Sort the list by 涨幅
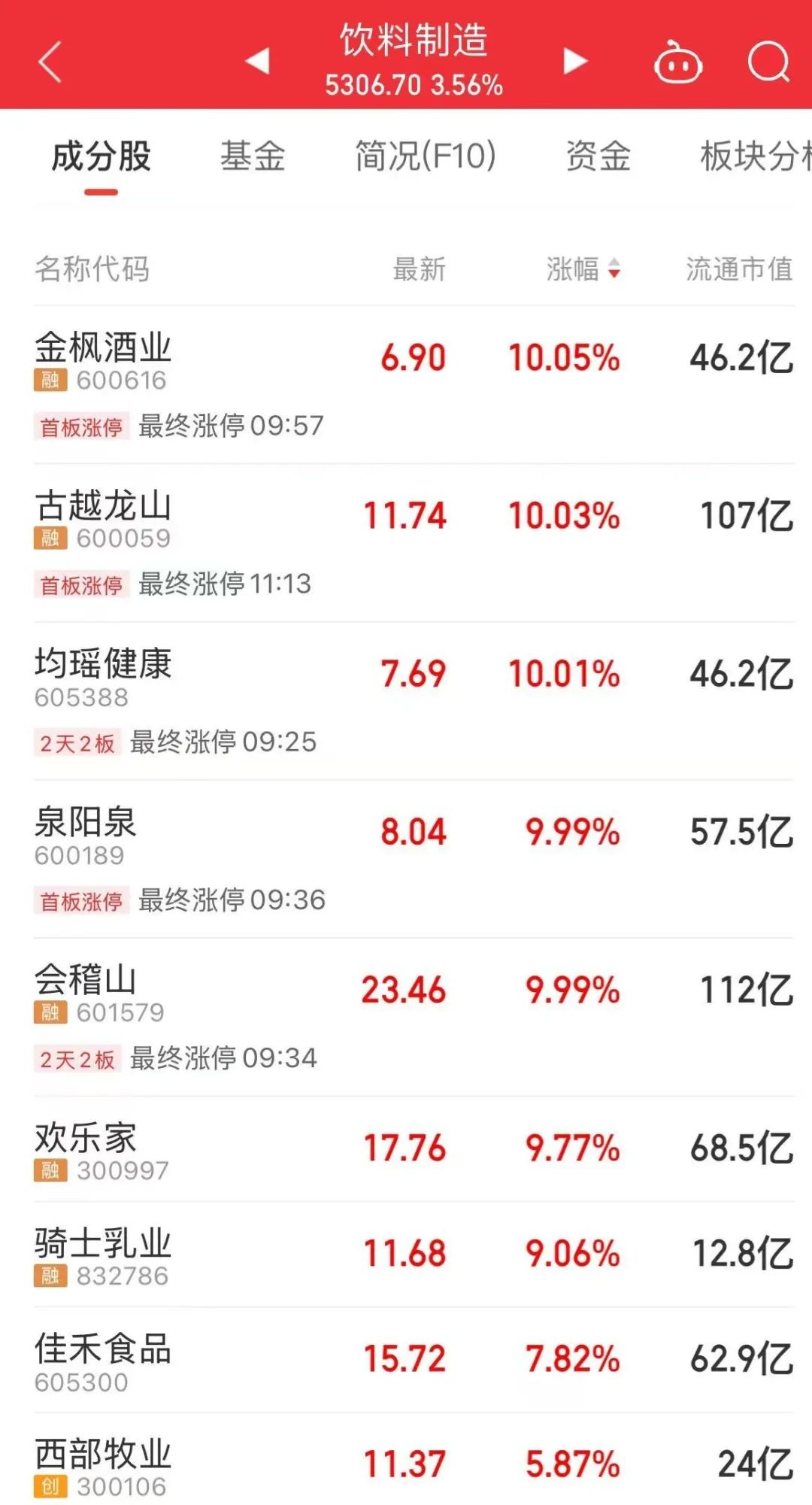The width and height of the screenshot is (812, 1505). (x=583, y=269)
